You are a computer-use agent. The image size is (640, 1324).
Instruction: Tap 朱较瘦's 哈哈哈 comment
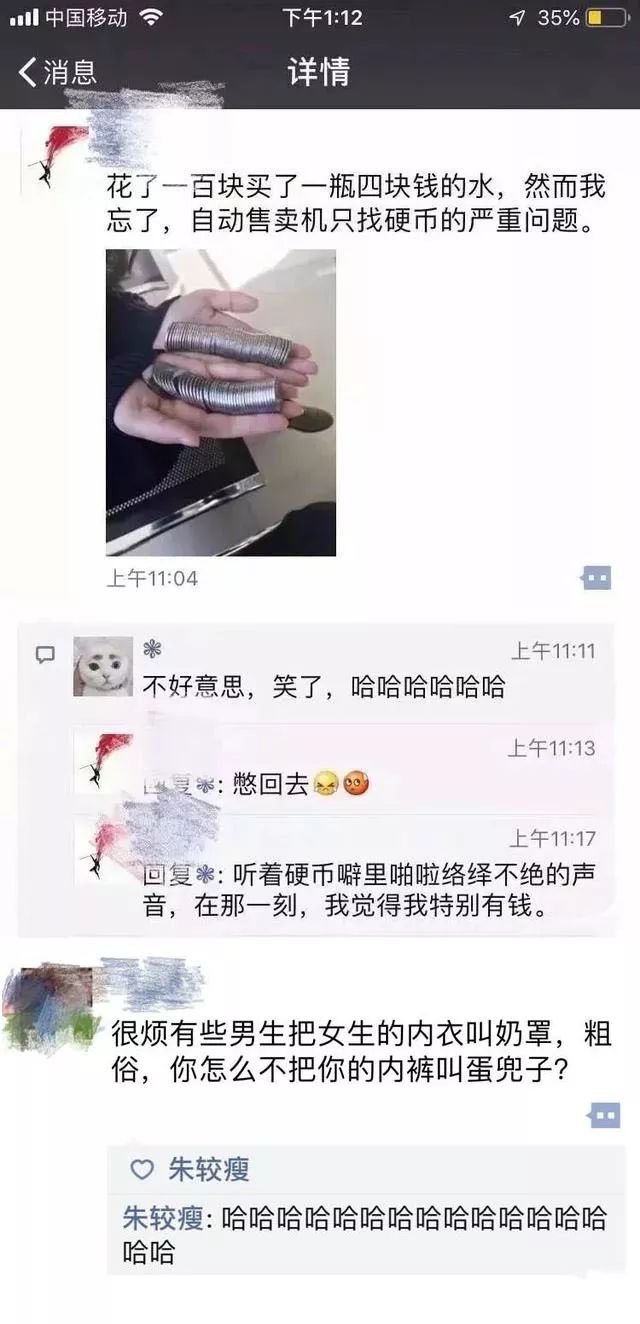coord(365,1235)
